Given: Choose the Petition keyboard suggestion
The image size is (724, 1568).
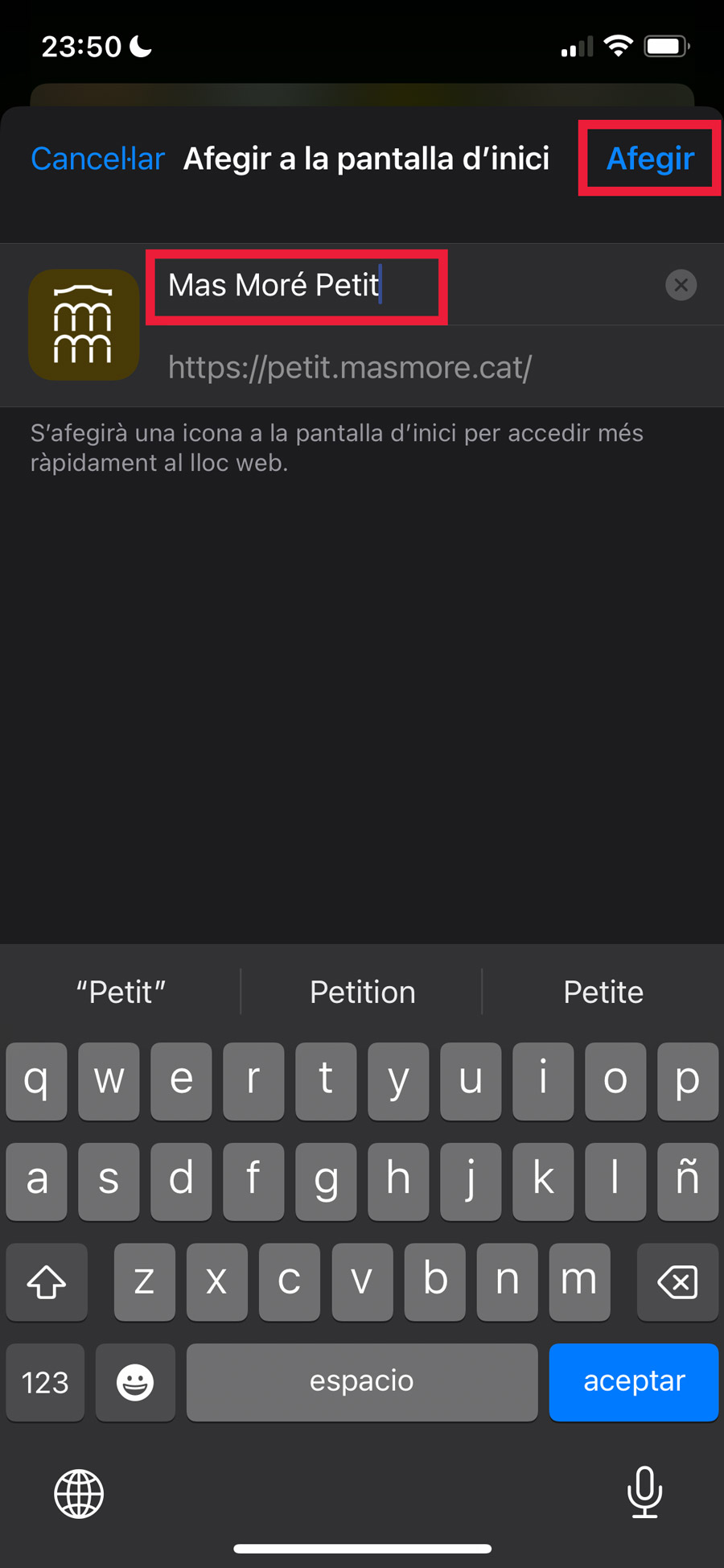Looking at the screenshot, I should (x=362, y=992).
